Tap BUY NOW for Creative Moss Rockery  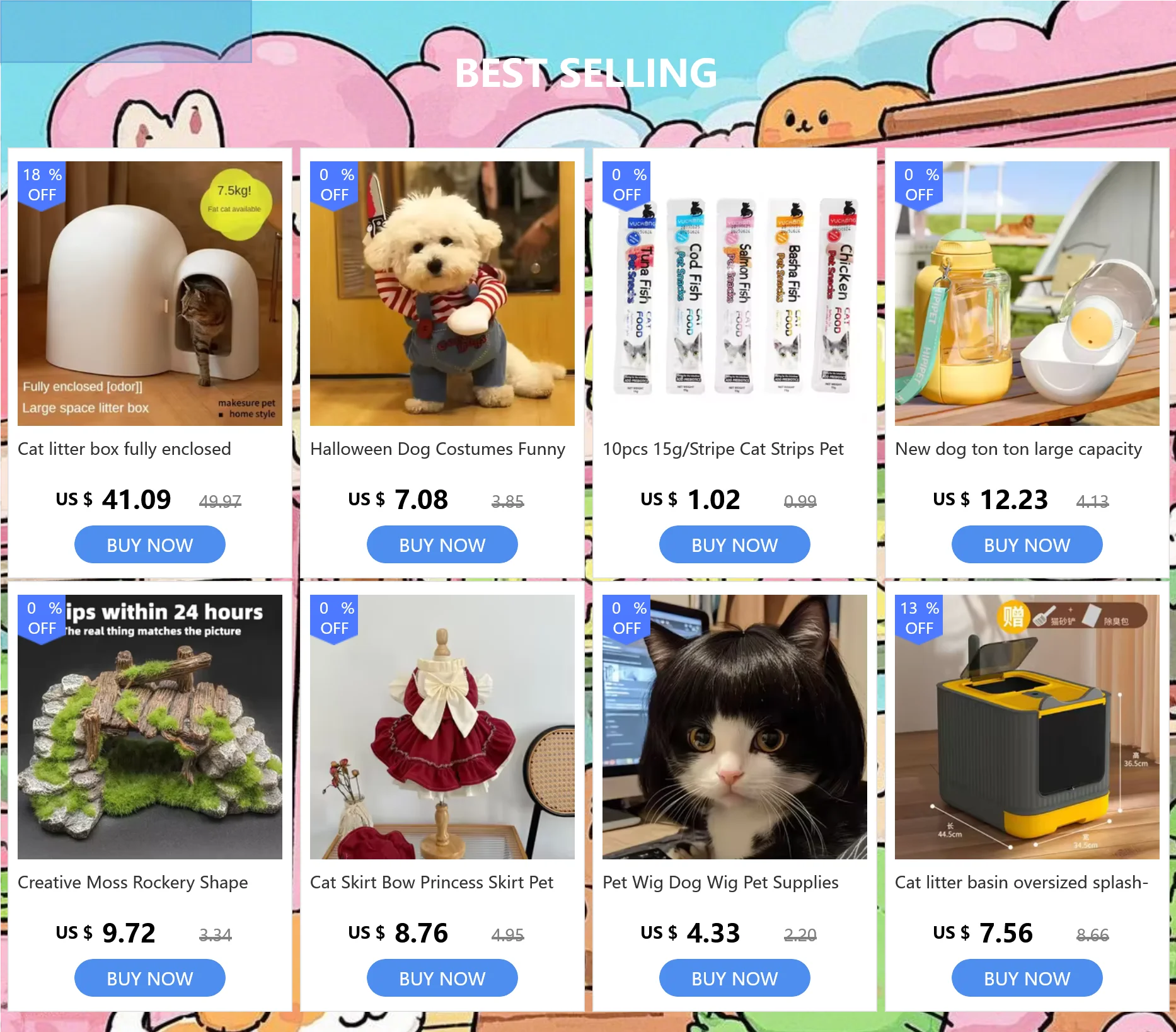coord(149,978)
